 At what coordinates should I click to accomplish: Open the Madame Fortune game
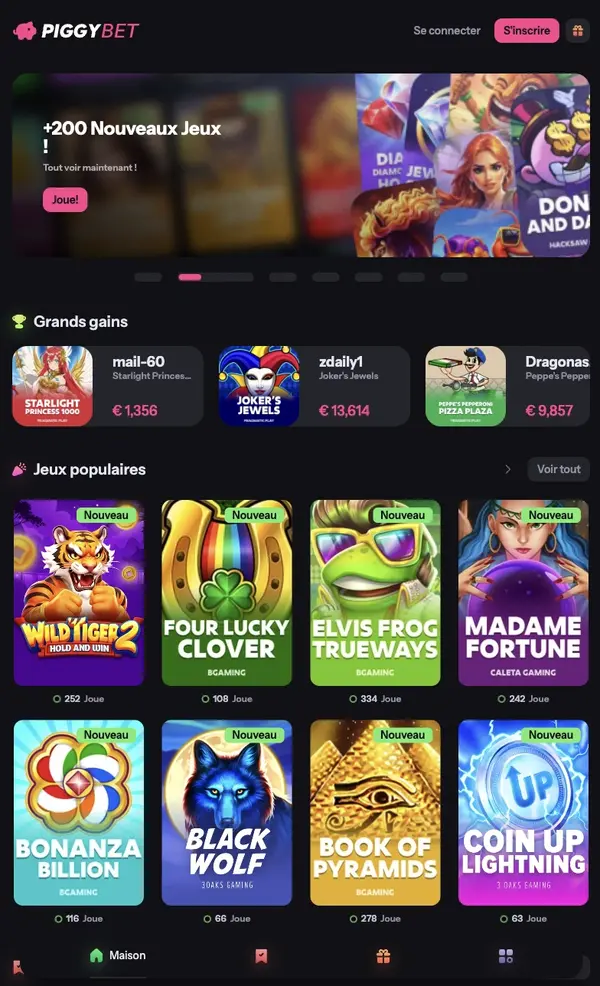[523, 592]
